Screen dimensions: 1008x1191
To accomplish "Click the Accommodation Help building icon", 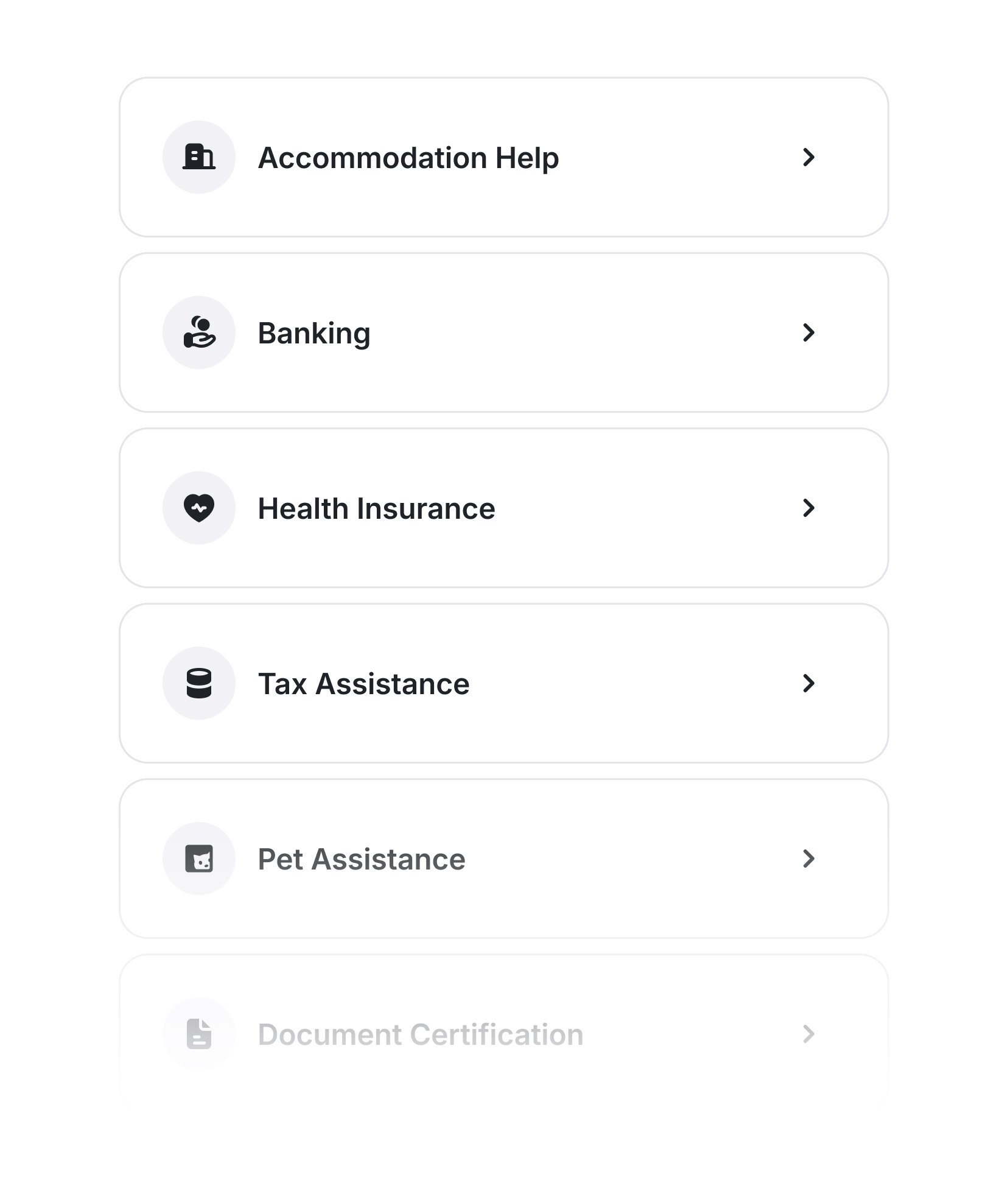I will 199,157.
